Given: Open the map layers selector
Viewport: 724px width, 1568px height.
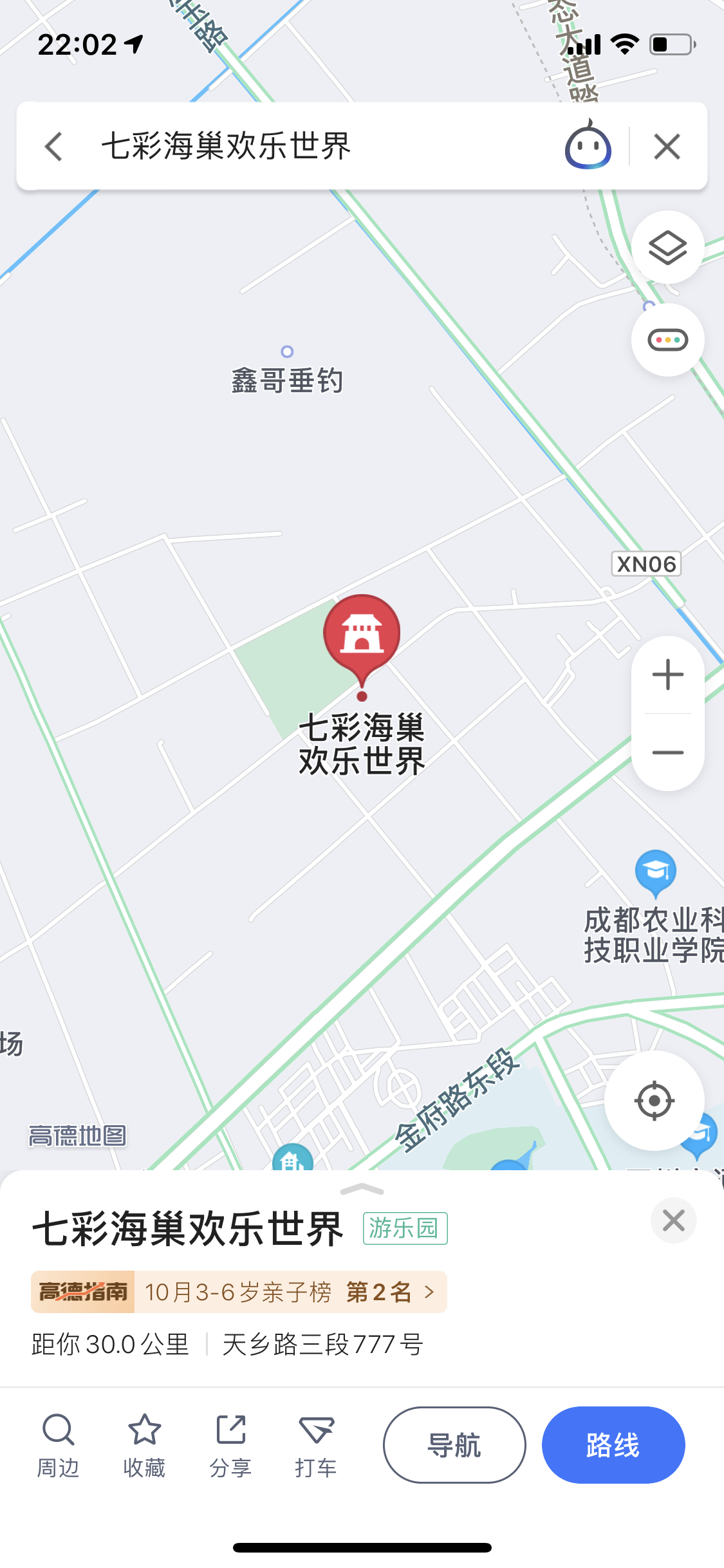Looking at the screenshot, I should pyautogui.click(x=667, y=248).
